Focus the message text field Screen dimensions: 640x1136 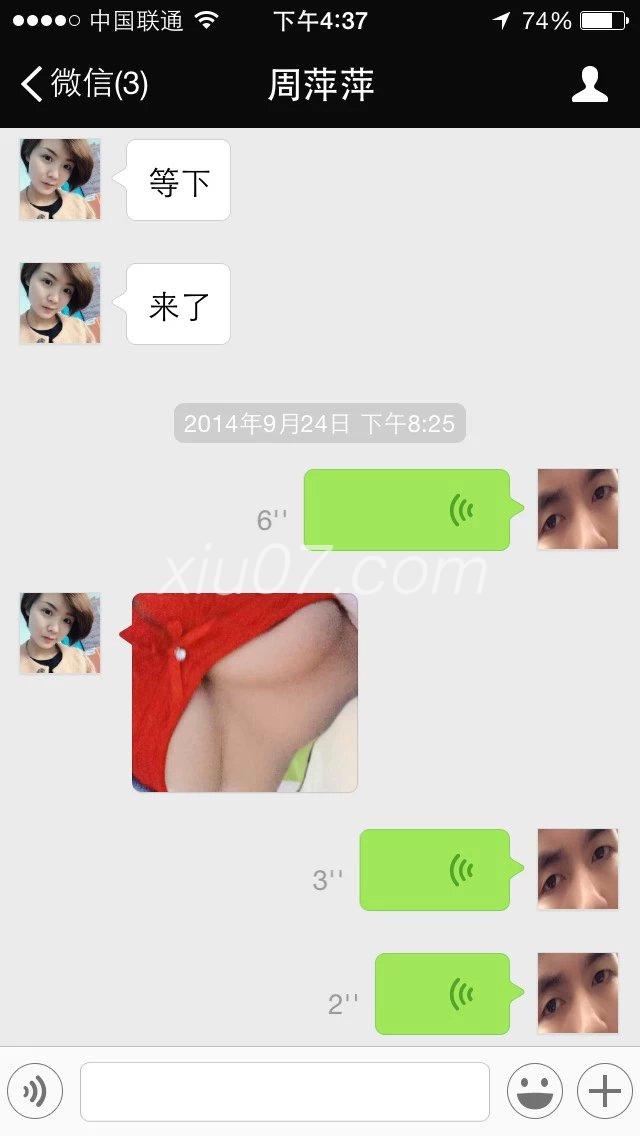284,1091
